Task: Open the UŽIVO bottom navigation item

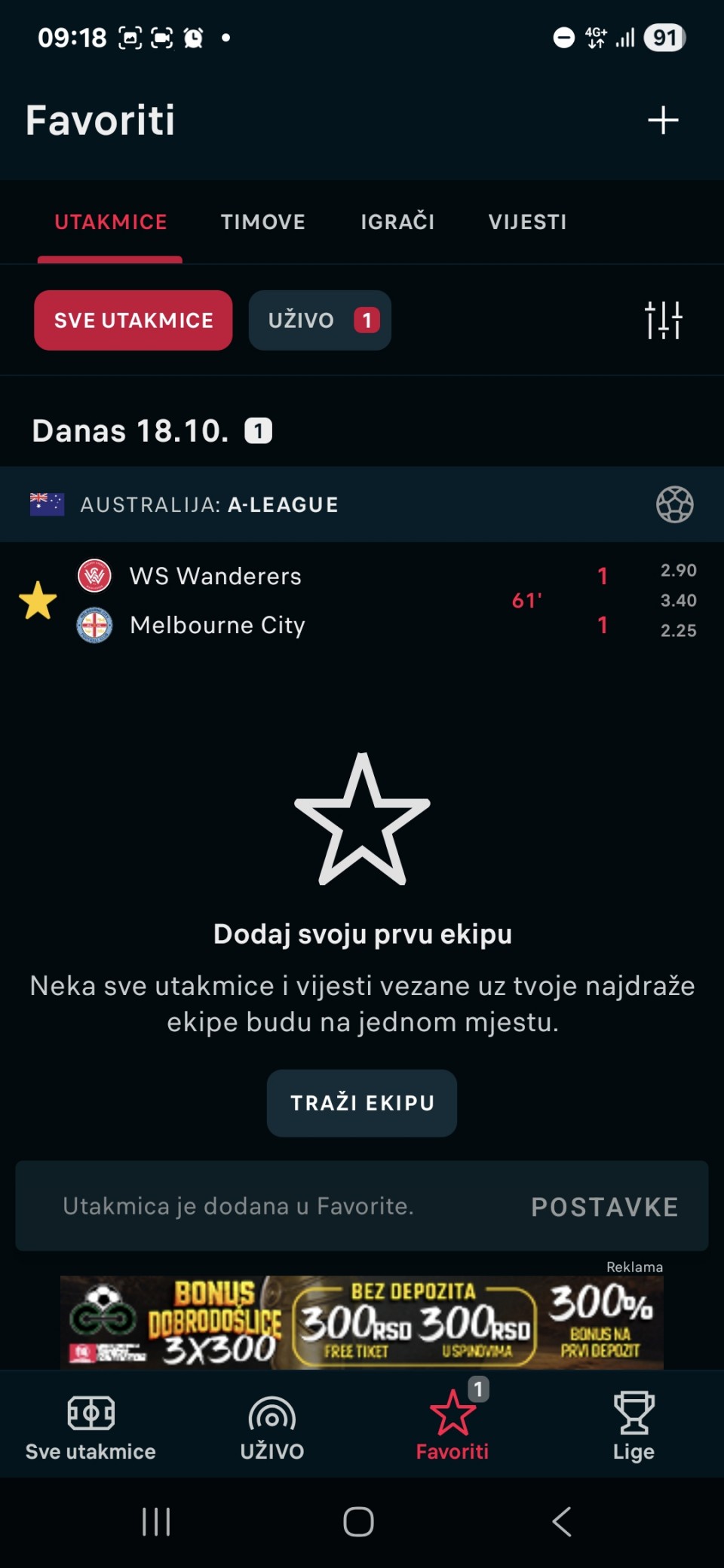Action: tap(271, 1425)
